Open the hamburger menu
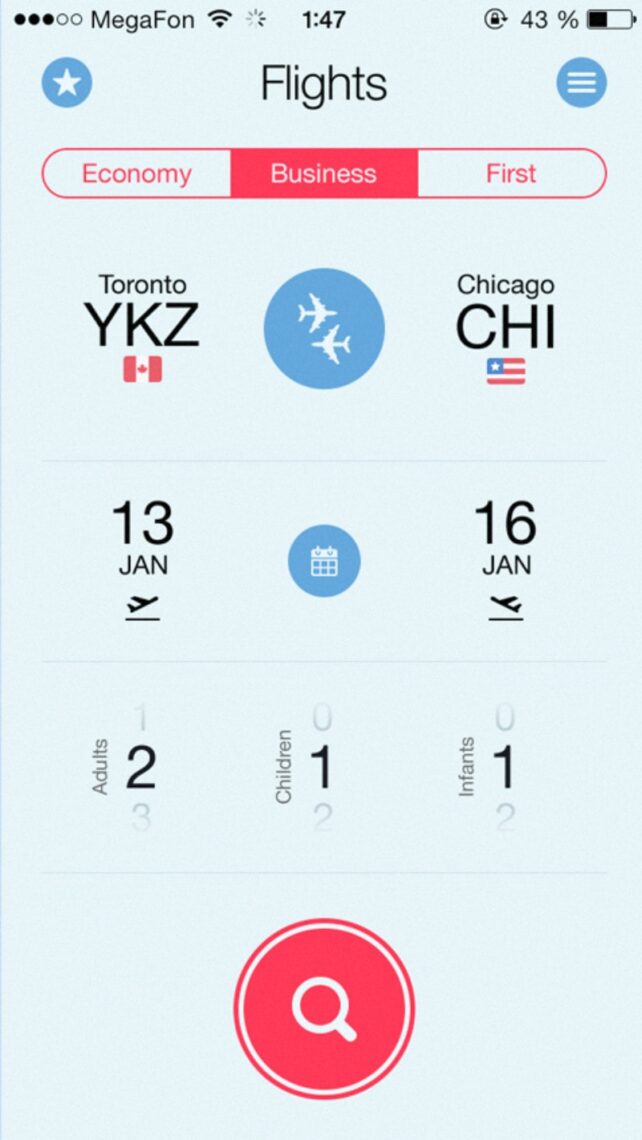The image size is (642, 1140). click(x=582, y=83)
